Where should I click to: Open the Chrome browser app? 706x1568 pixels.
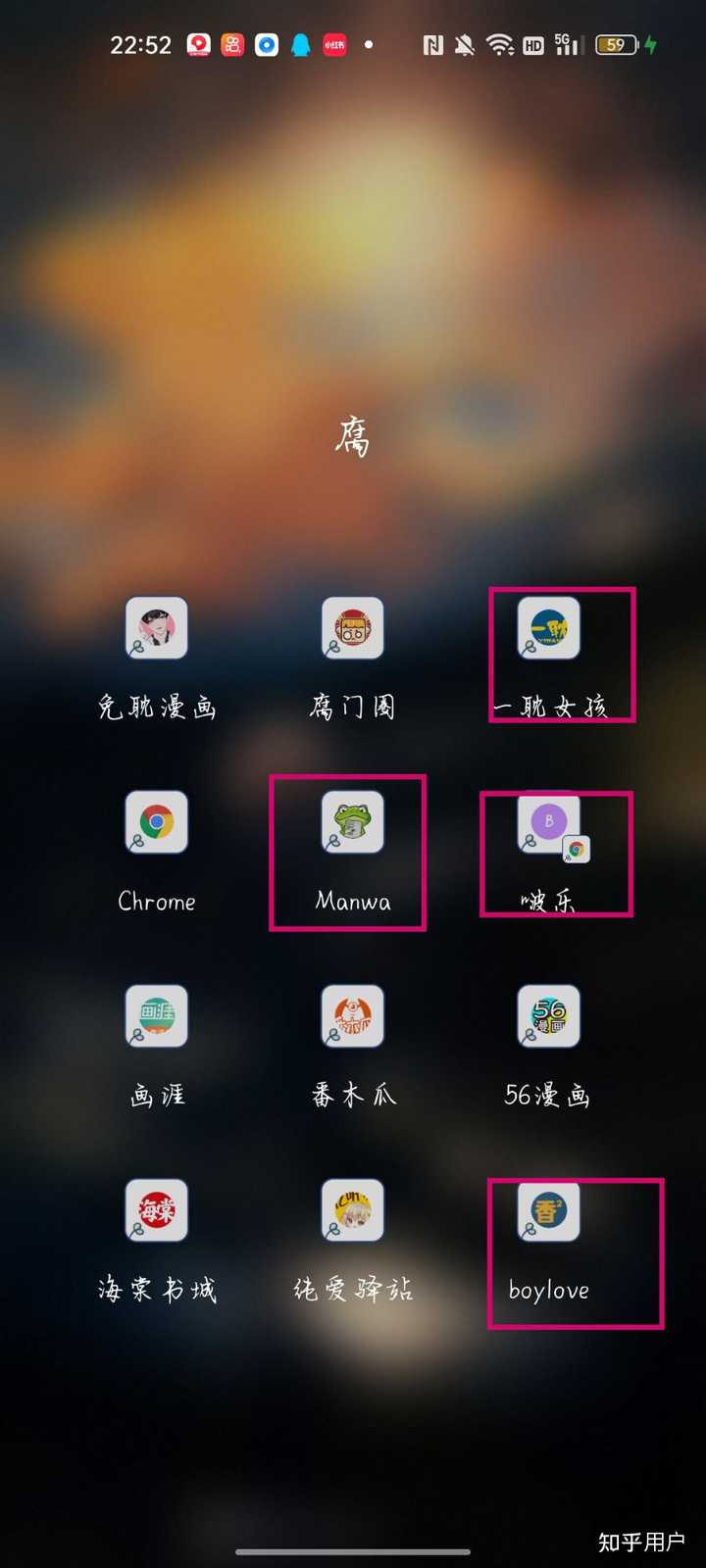(156, 823)
